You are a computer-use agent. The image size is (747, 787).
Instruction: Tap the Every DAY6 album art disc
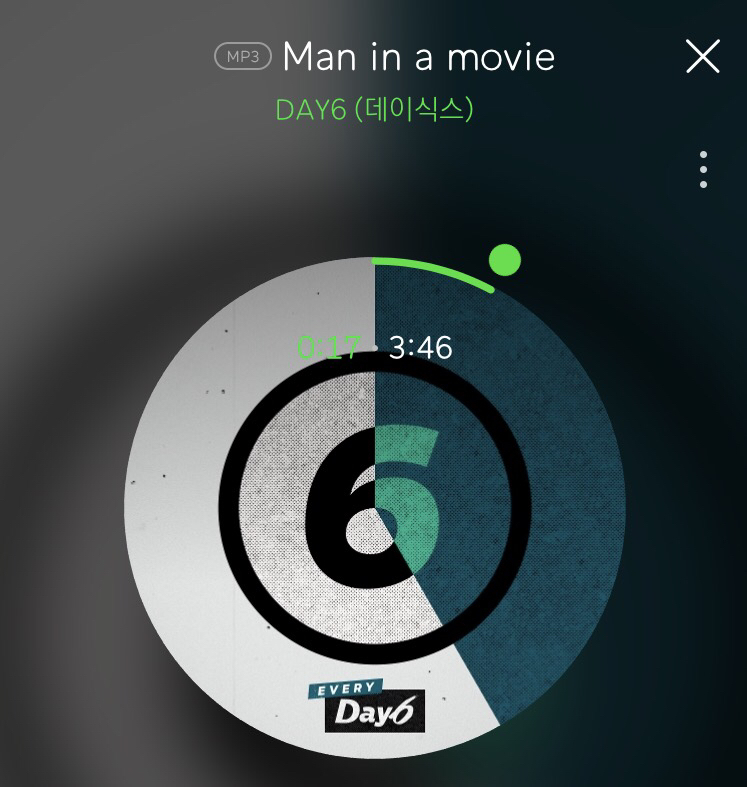[x=374, y=560]
